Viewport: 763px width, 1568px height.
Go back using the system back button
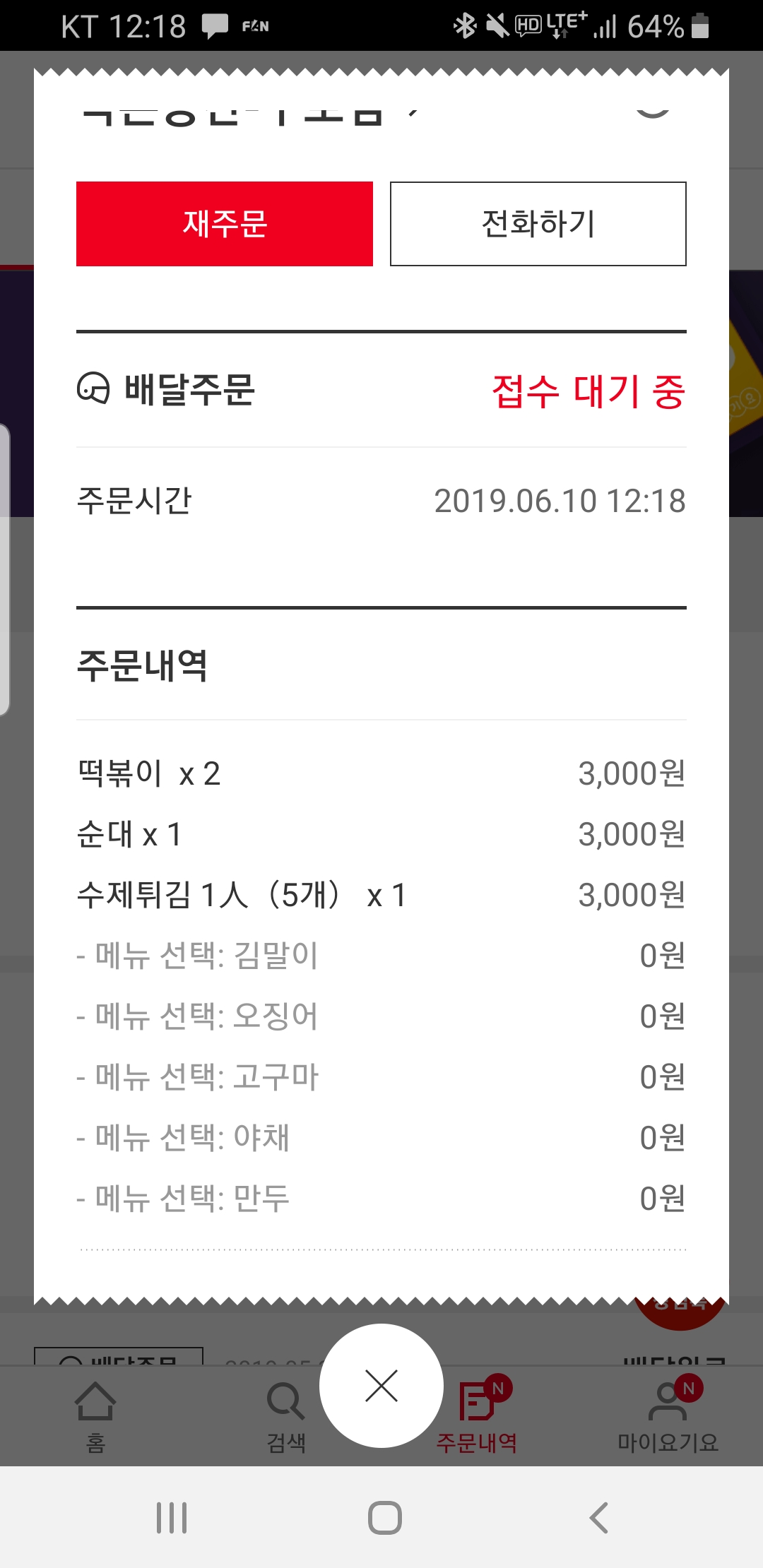598,1517
